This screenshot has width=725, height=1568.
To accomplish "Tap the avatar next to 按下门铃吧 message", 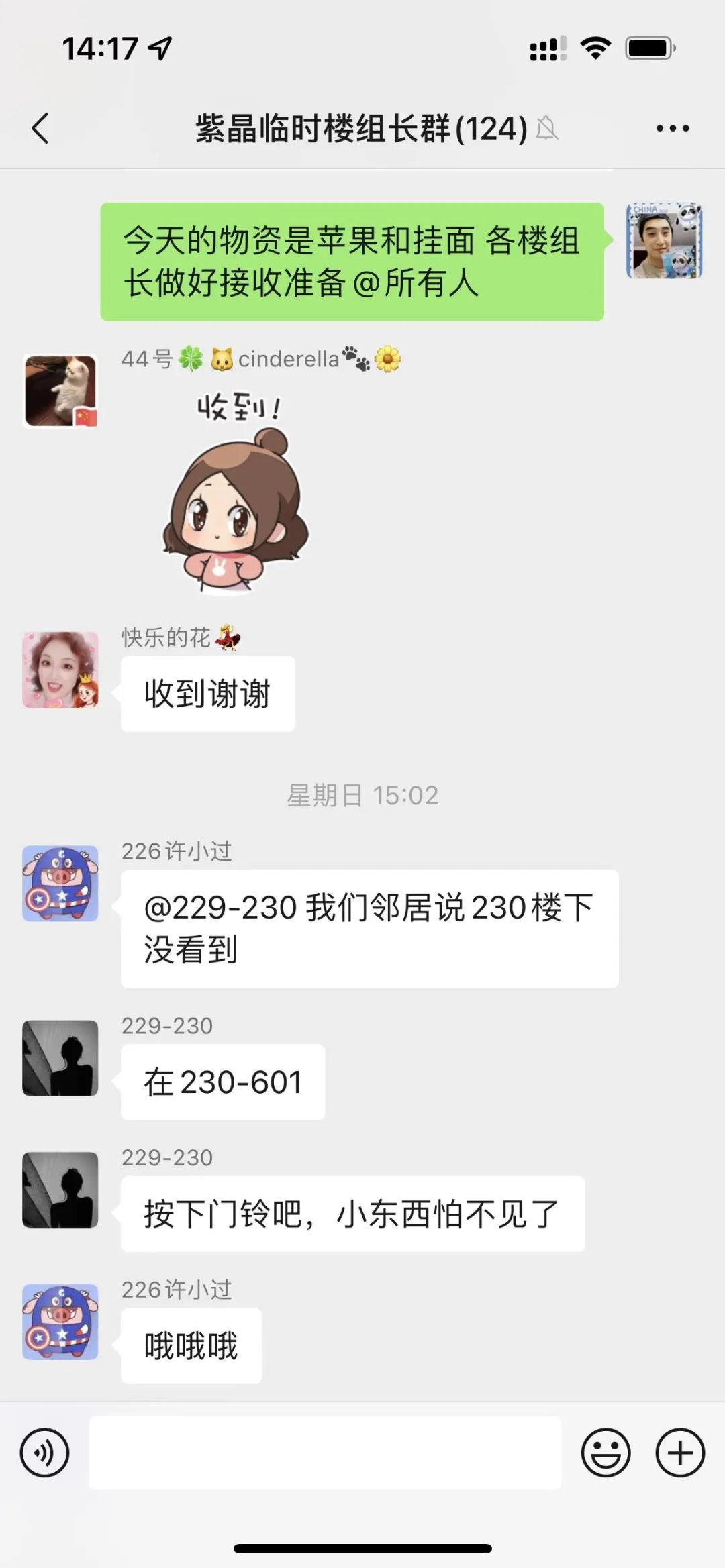I will [60, 1190].
